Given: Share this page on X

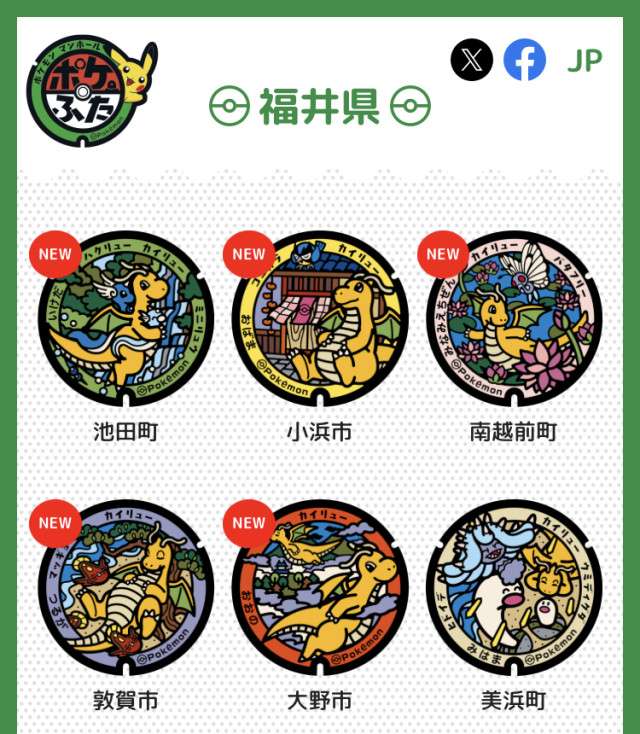Looking at the screenshot, I should (471, 60).
